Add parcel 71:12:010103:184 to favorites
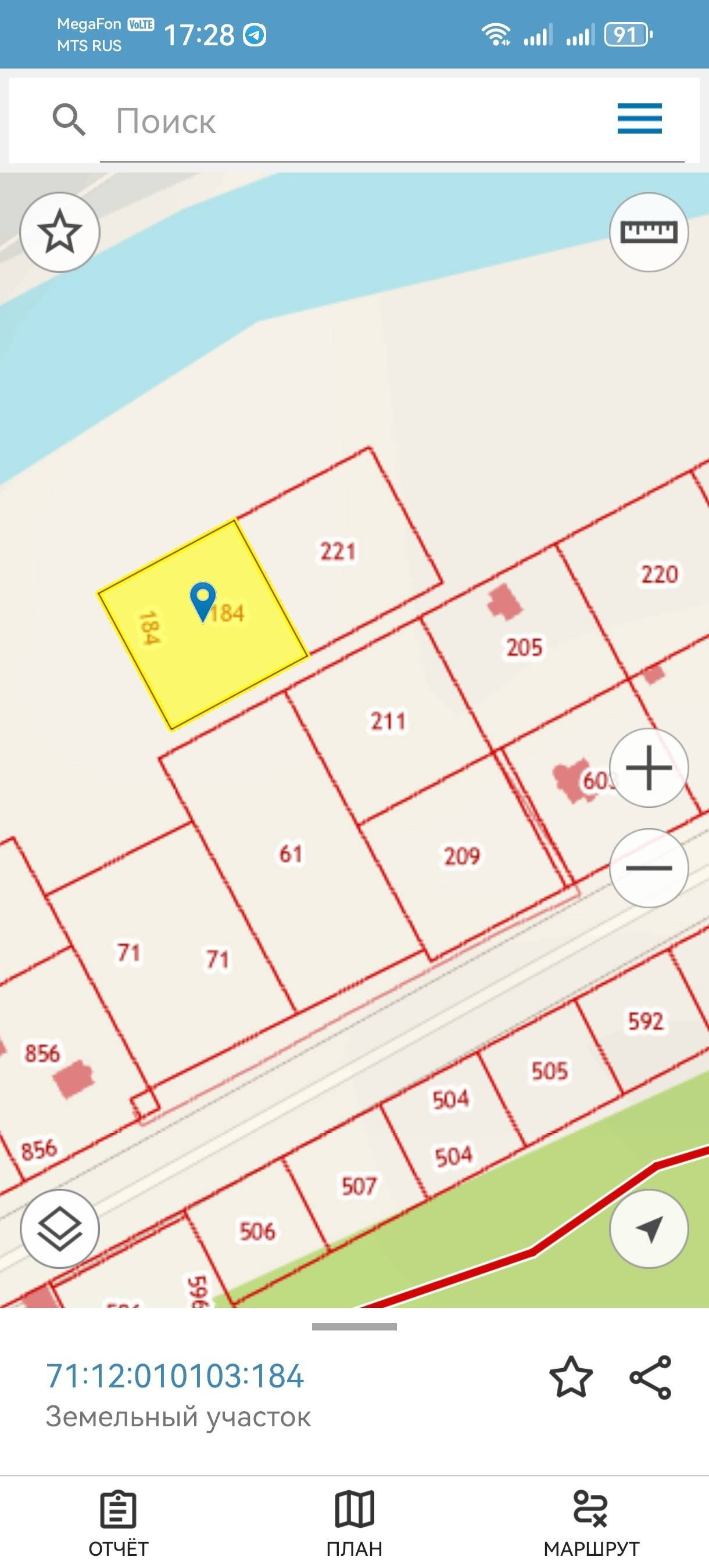 click(571, 1377)
